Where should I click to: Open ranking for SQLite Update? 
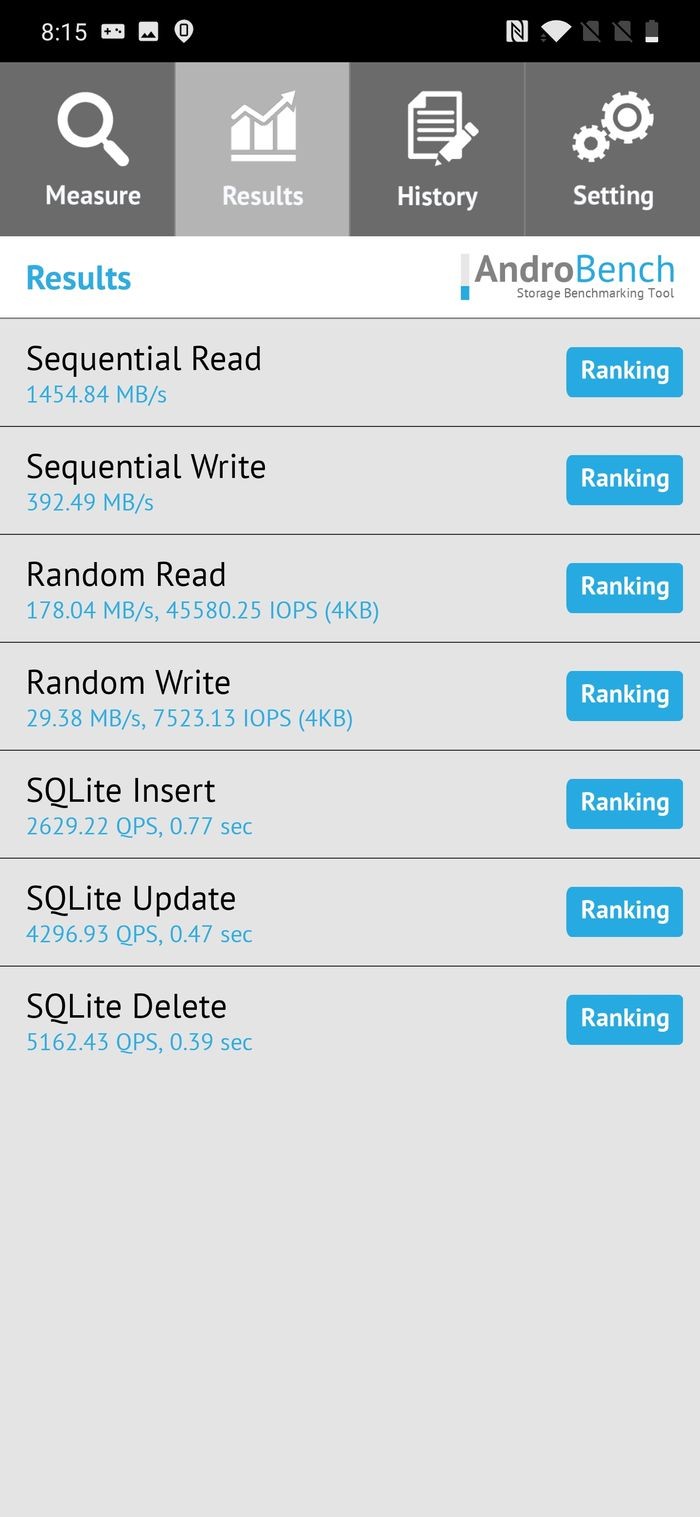click(x=624, y=912)
